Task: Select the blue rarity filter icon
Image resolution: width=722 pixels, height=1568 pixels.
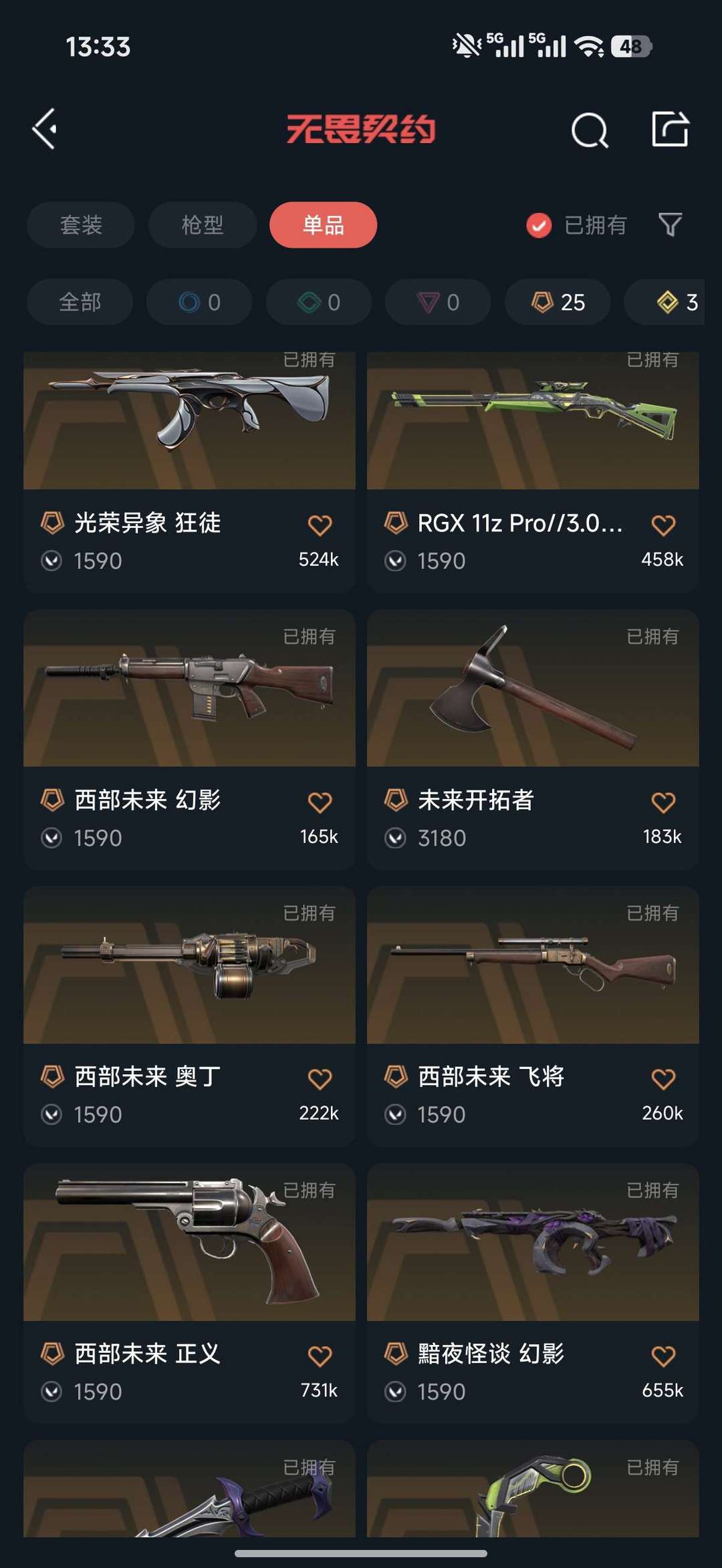Action: tap(199, 302)
